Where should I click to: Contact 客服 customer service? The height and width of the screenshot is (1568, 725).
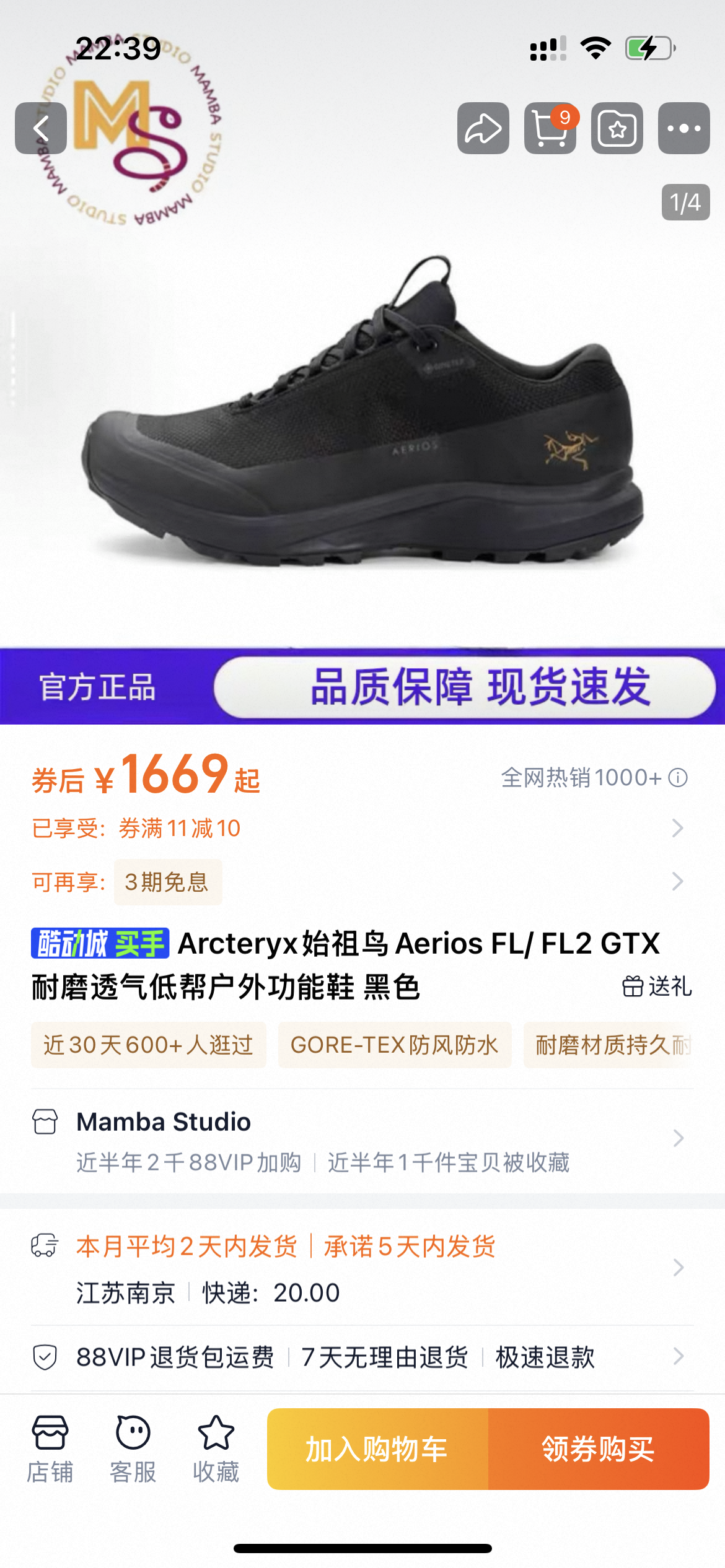tap(133, 1449)
